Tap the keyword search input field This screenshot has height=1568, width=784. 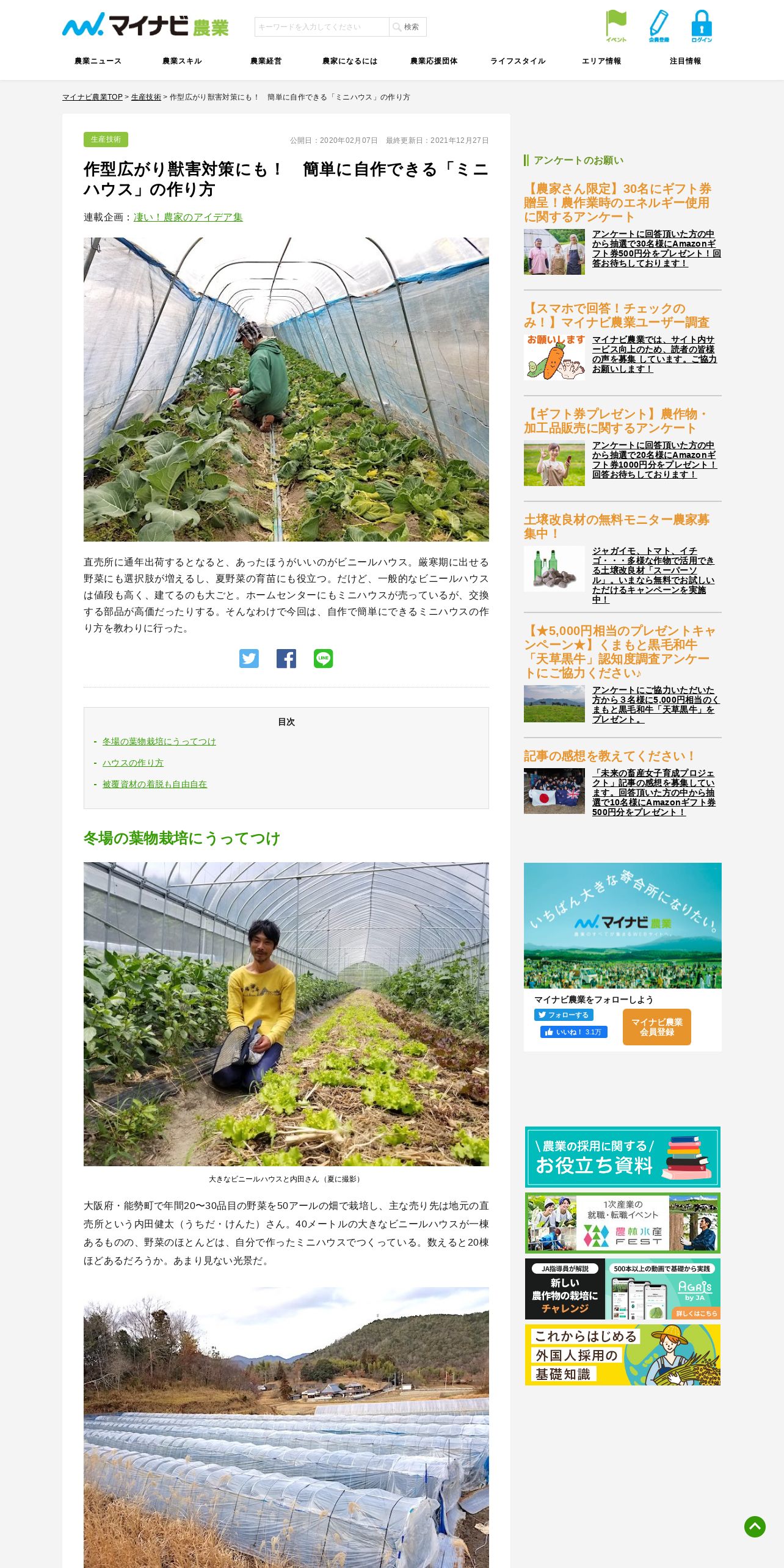click(x=322, y=27)
